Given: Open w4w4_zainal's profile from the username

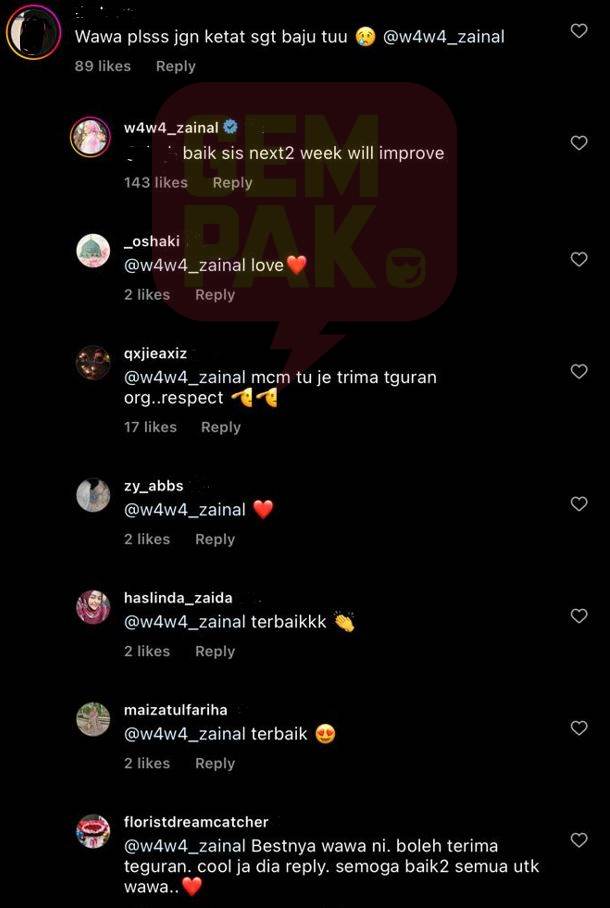Looking at the screenshot, I should click(170, 127).
